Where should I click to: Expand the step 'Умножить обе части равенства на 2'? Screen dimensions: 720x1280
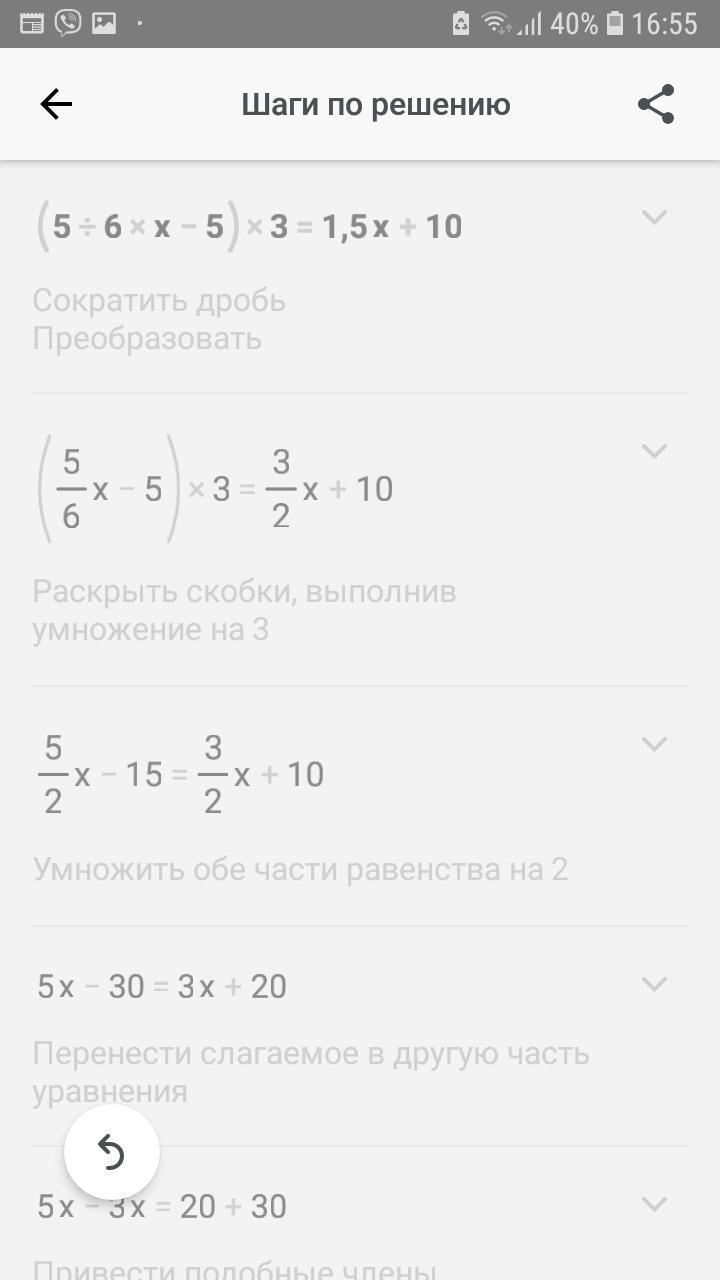coord(654,744)
